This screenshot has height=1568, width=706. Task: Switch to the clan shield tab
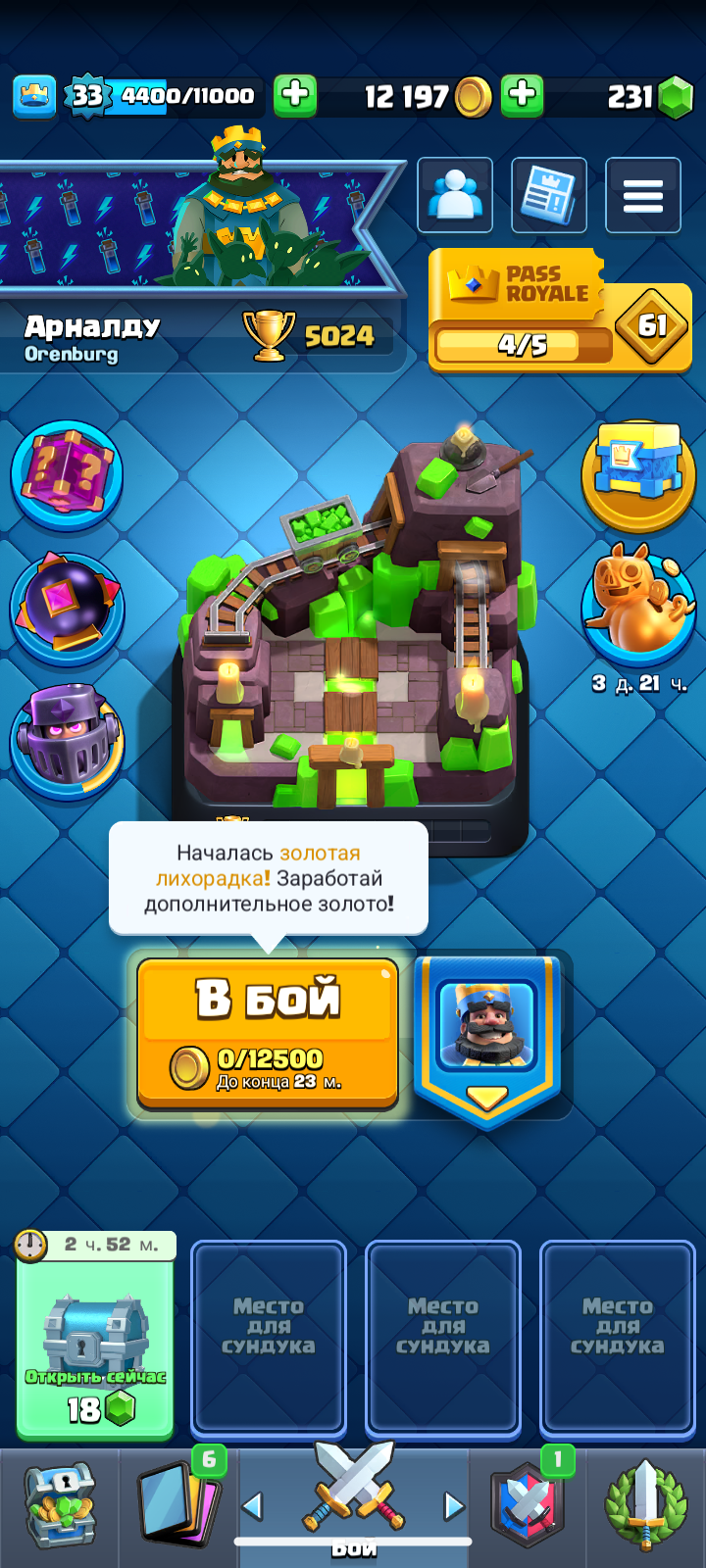pos(529,1505)
